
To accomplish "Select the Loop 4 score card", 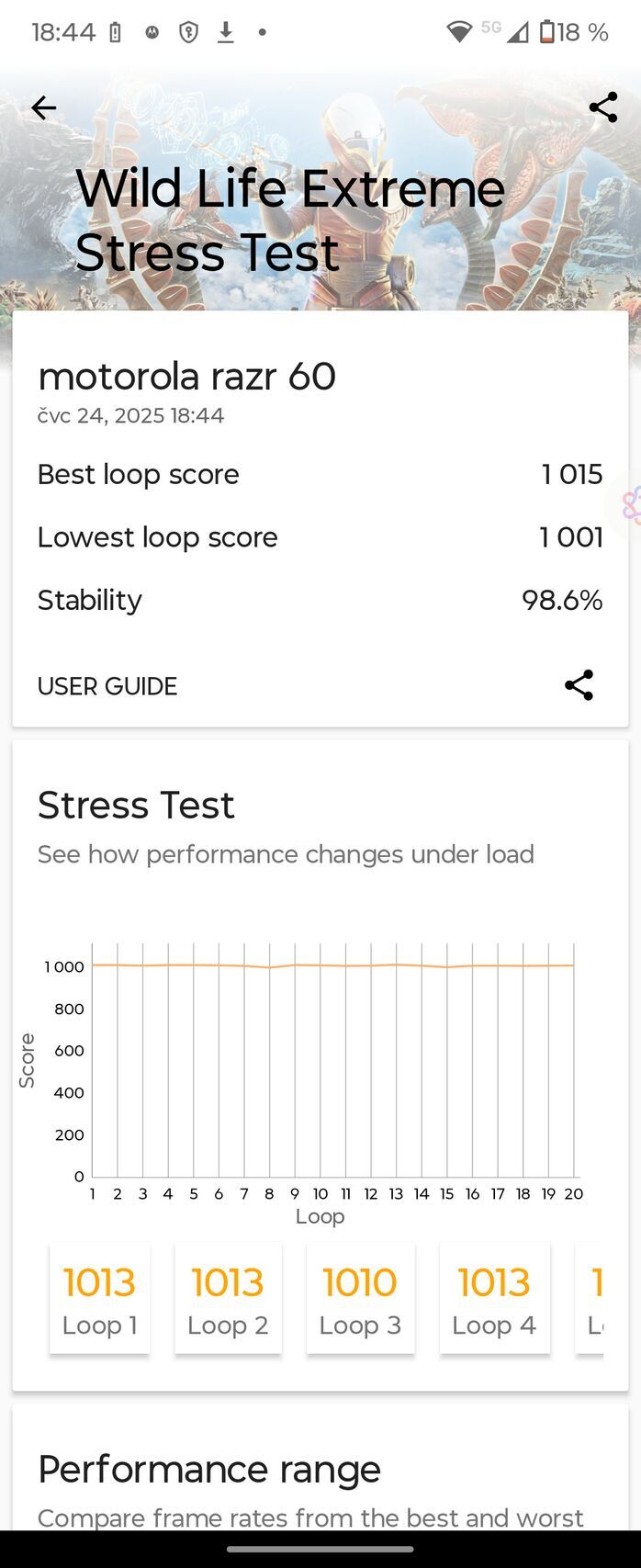I will pyautogui.click(x=494, y=1298).
